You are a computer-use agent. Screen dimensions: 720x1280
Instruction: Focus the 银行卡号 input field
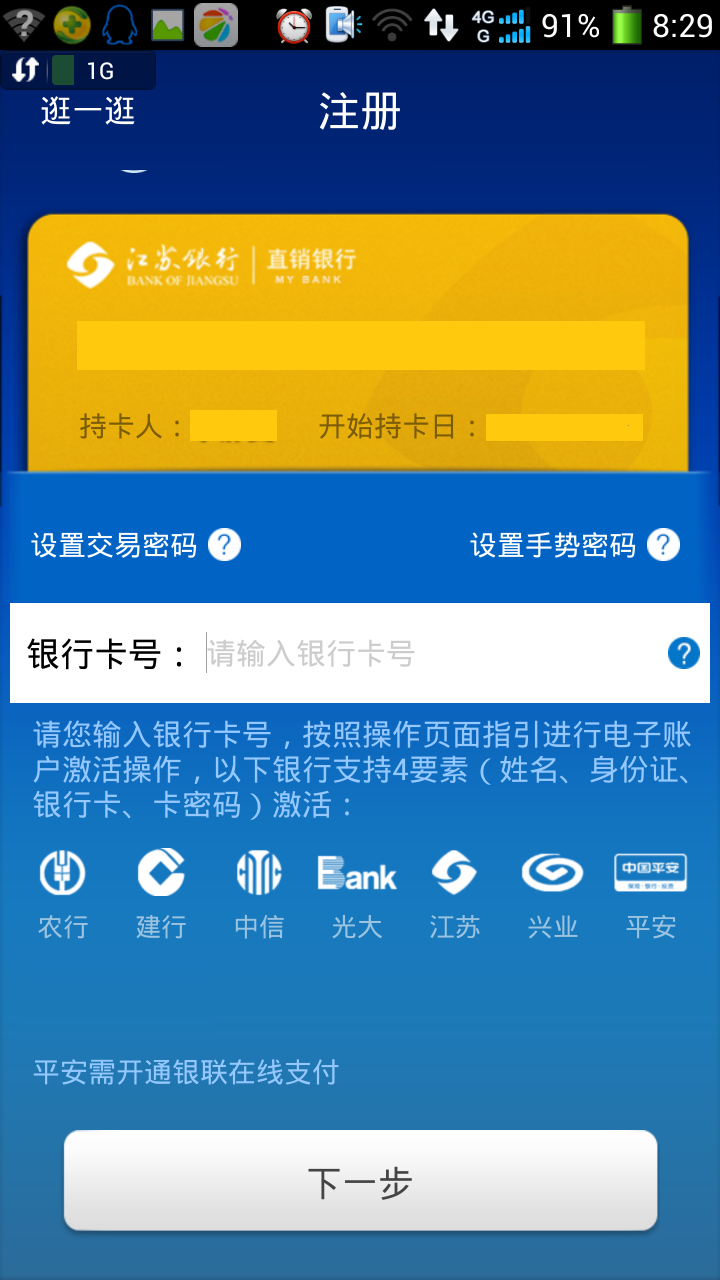click(430, 654)
